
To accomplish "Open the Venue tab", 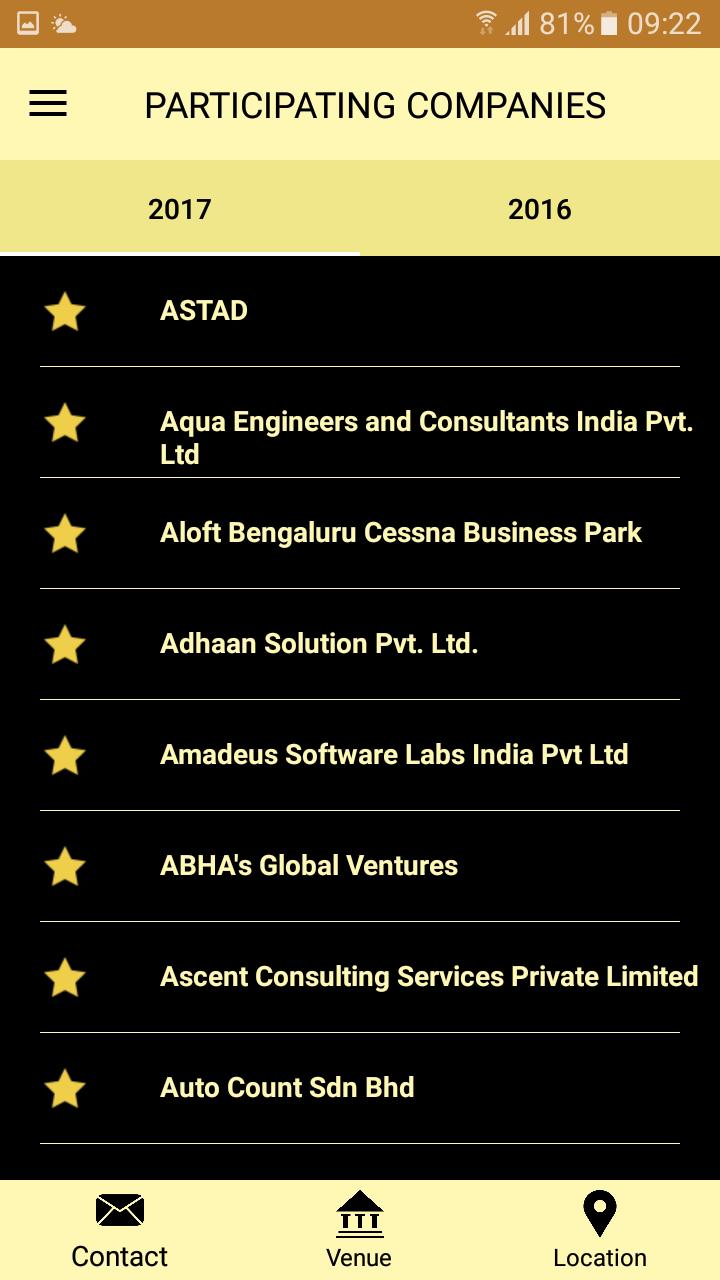I will [x=359, y=1231].
